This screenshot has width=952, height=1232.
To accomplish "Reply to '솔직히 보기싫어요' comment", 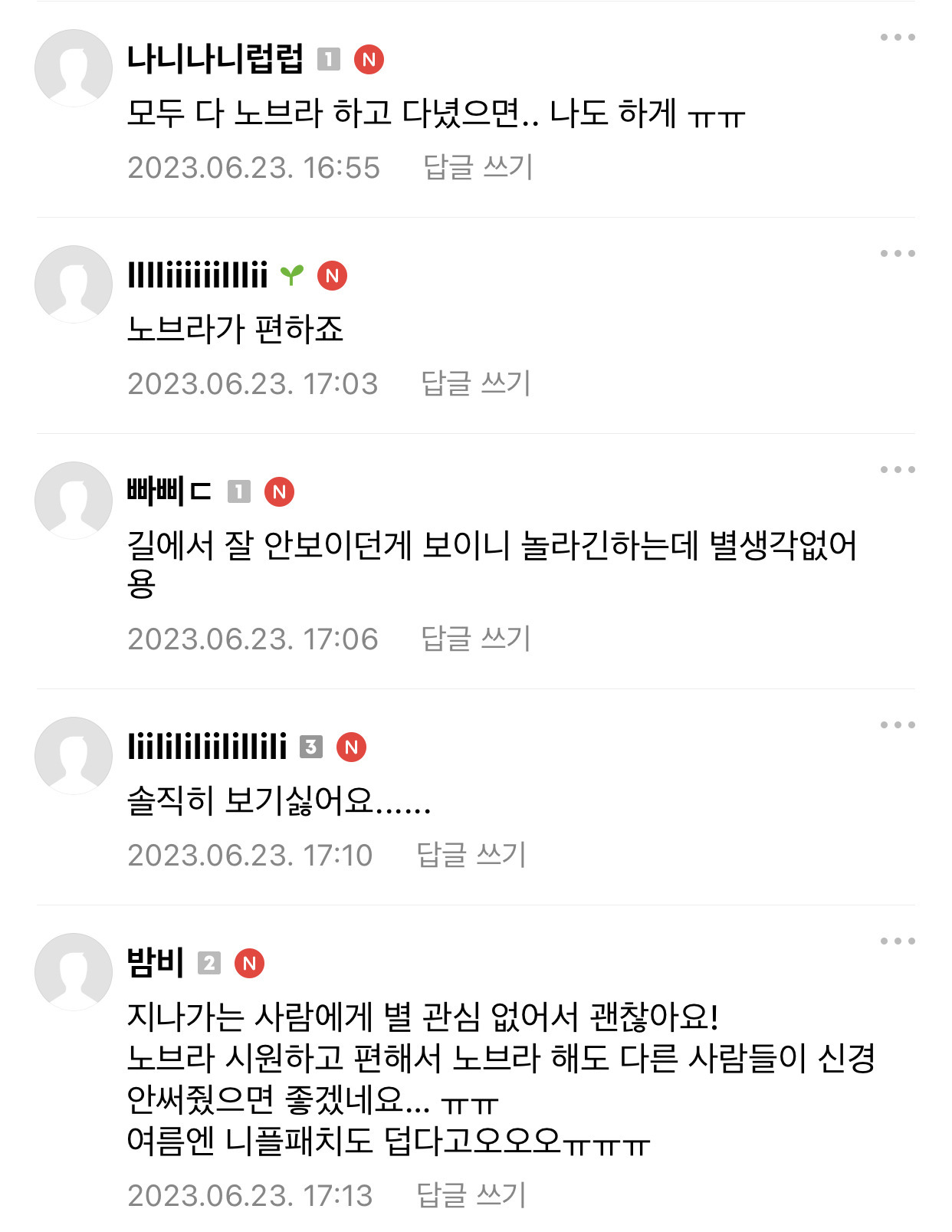I will click(x=471, y=855).
